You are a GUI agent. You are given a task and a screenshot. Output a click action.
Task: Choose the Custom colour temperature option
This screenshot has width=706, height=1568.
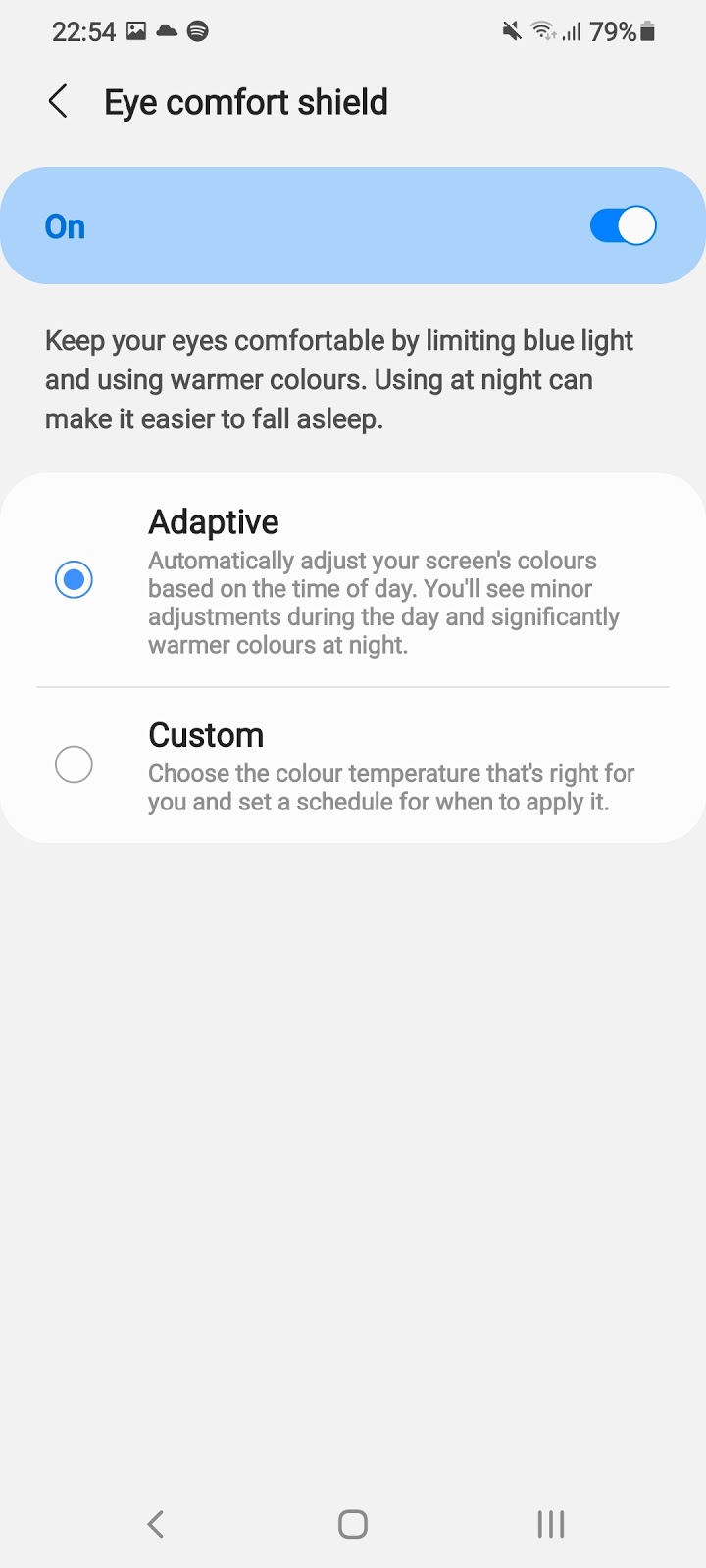(353, 765)
